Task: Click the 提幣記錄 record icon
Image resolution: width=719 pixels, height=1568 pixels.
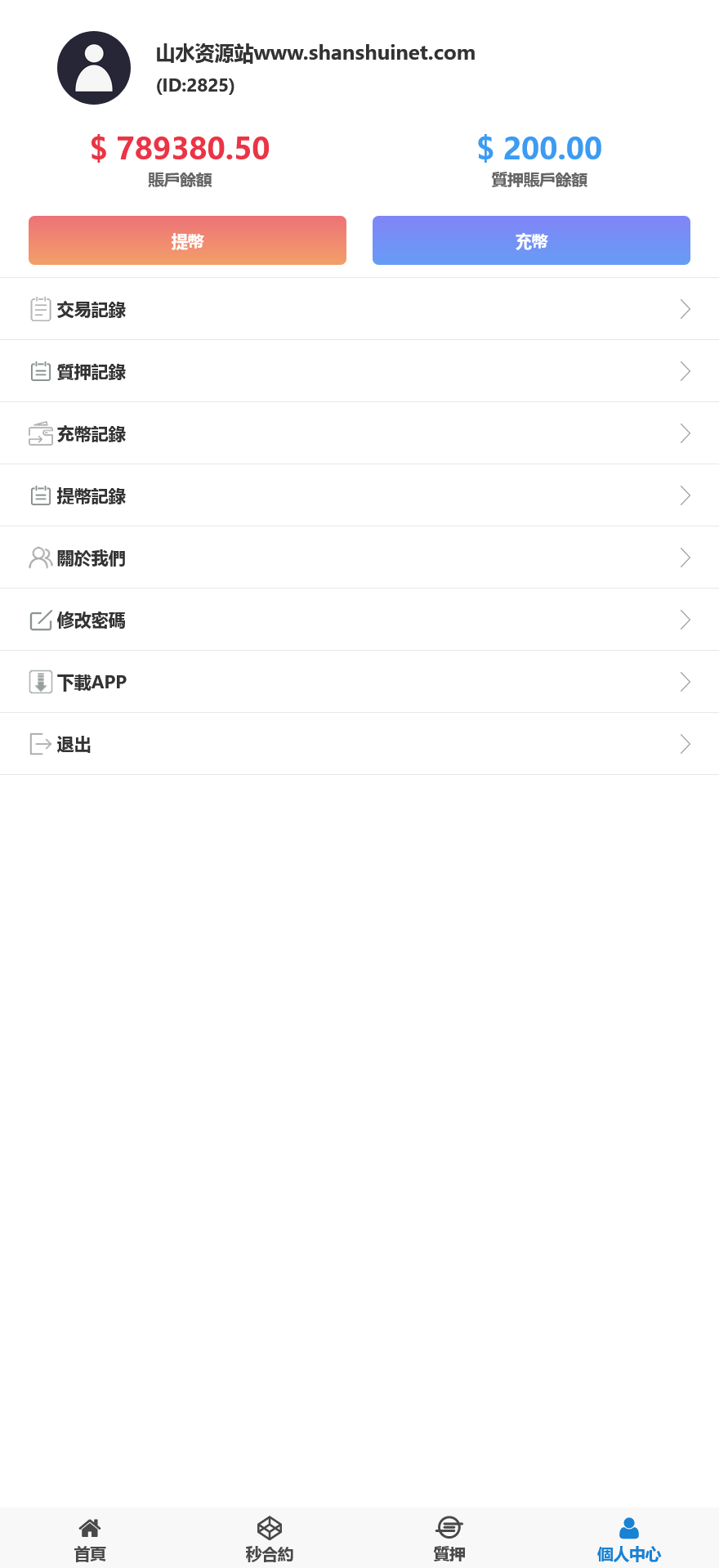Action: (x=41, y=495)
